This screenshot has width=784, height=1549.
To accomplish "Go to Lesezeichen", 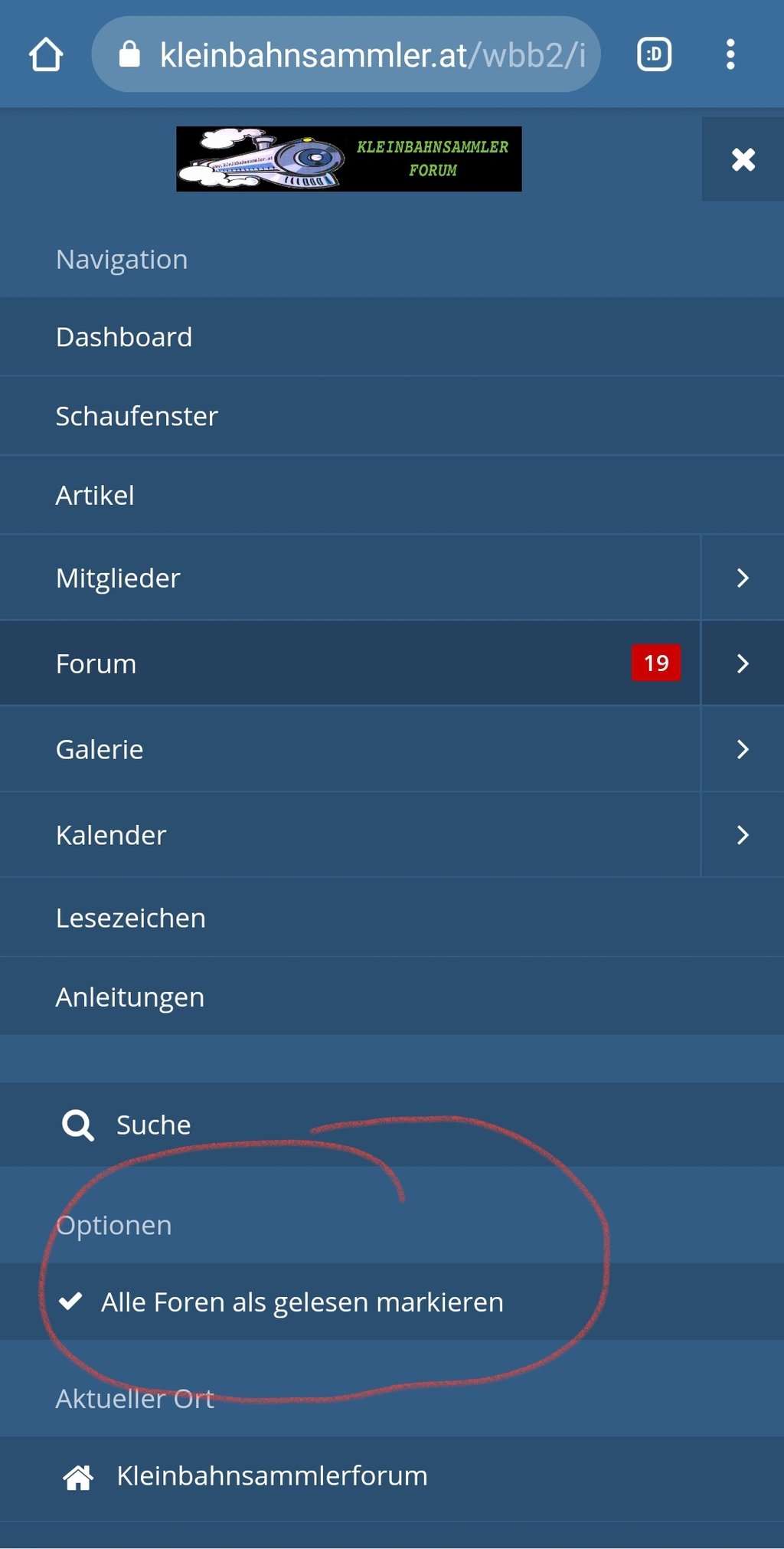I will 131,918.
